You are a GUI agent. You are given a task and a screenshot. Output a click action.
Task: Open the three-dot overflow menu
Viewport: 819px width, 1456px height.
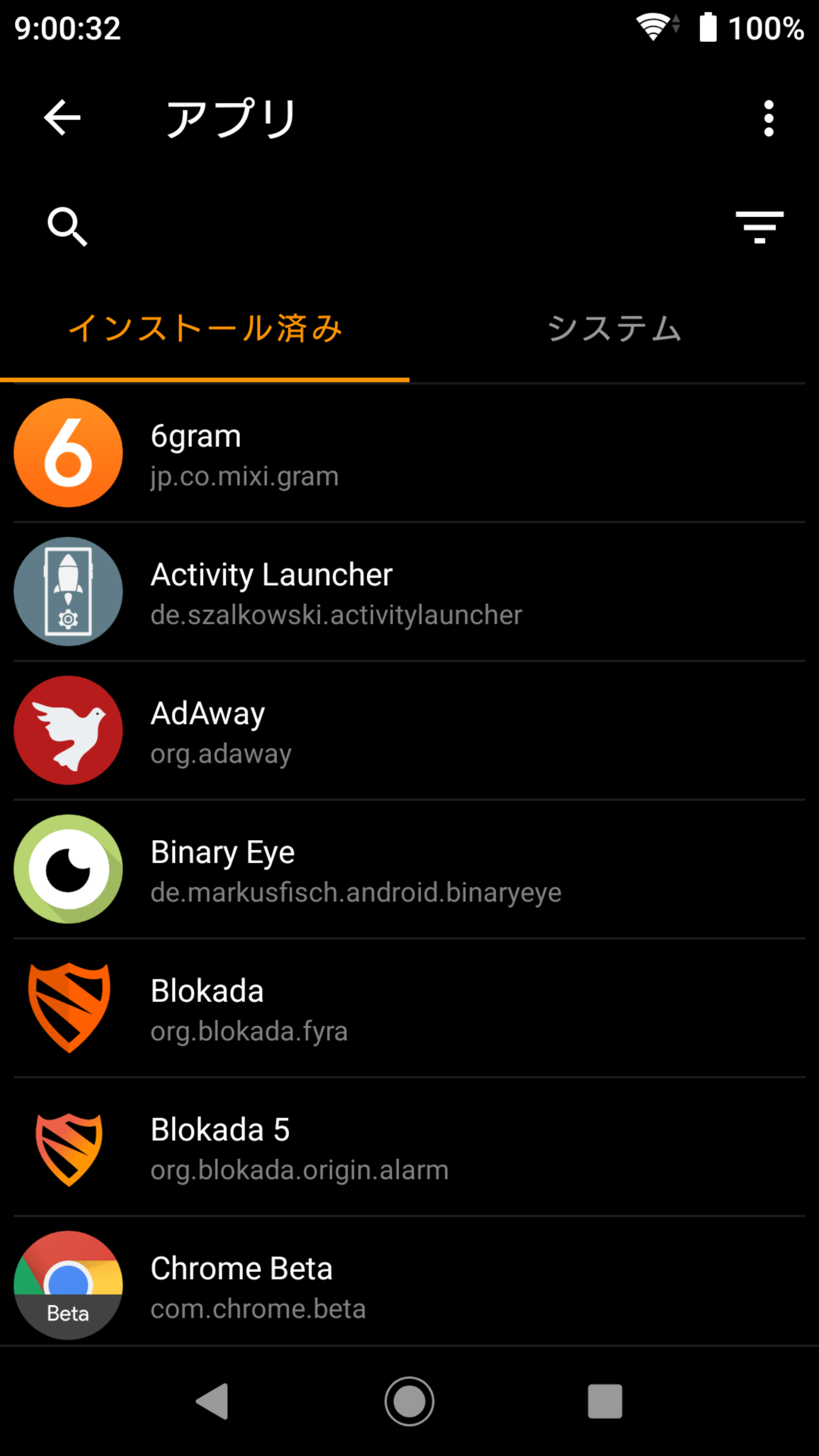(768, 118)
